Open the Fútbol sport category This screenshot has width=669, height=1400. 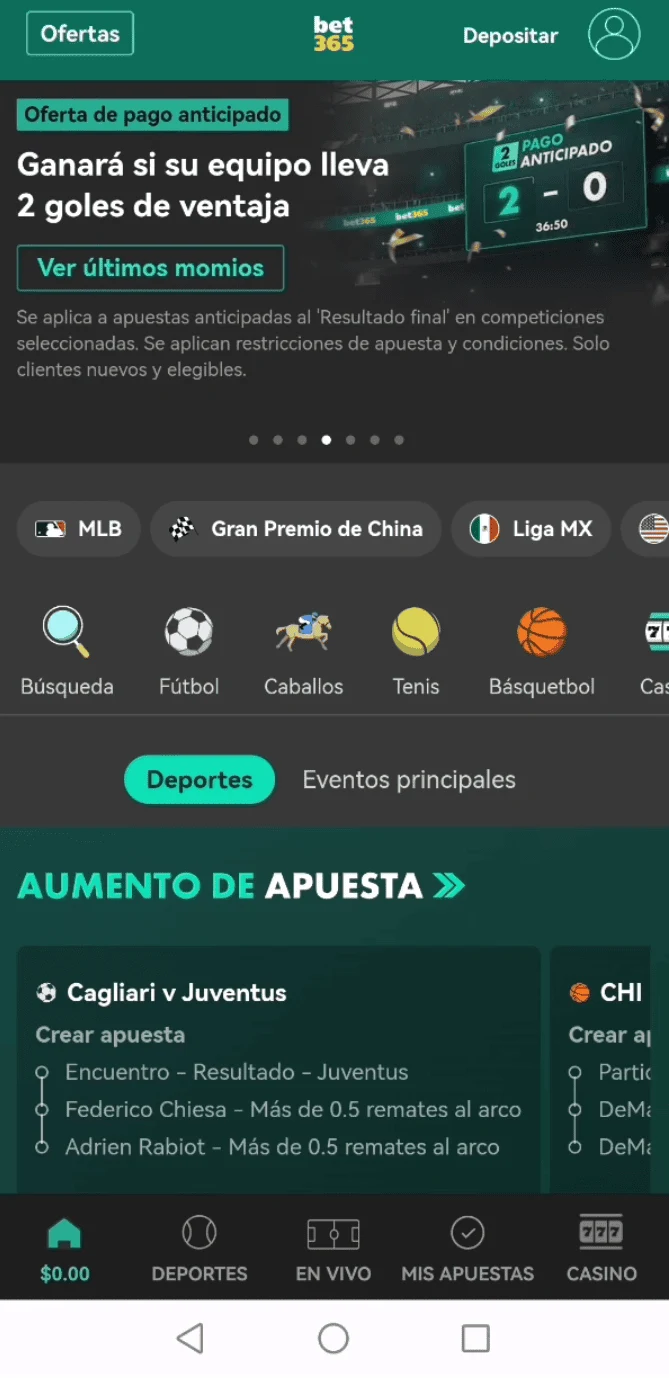pyautogui.click(x=189, y=652)
